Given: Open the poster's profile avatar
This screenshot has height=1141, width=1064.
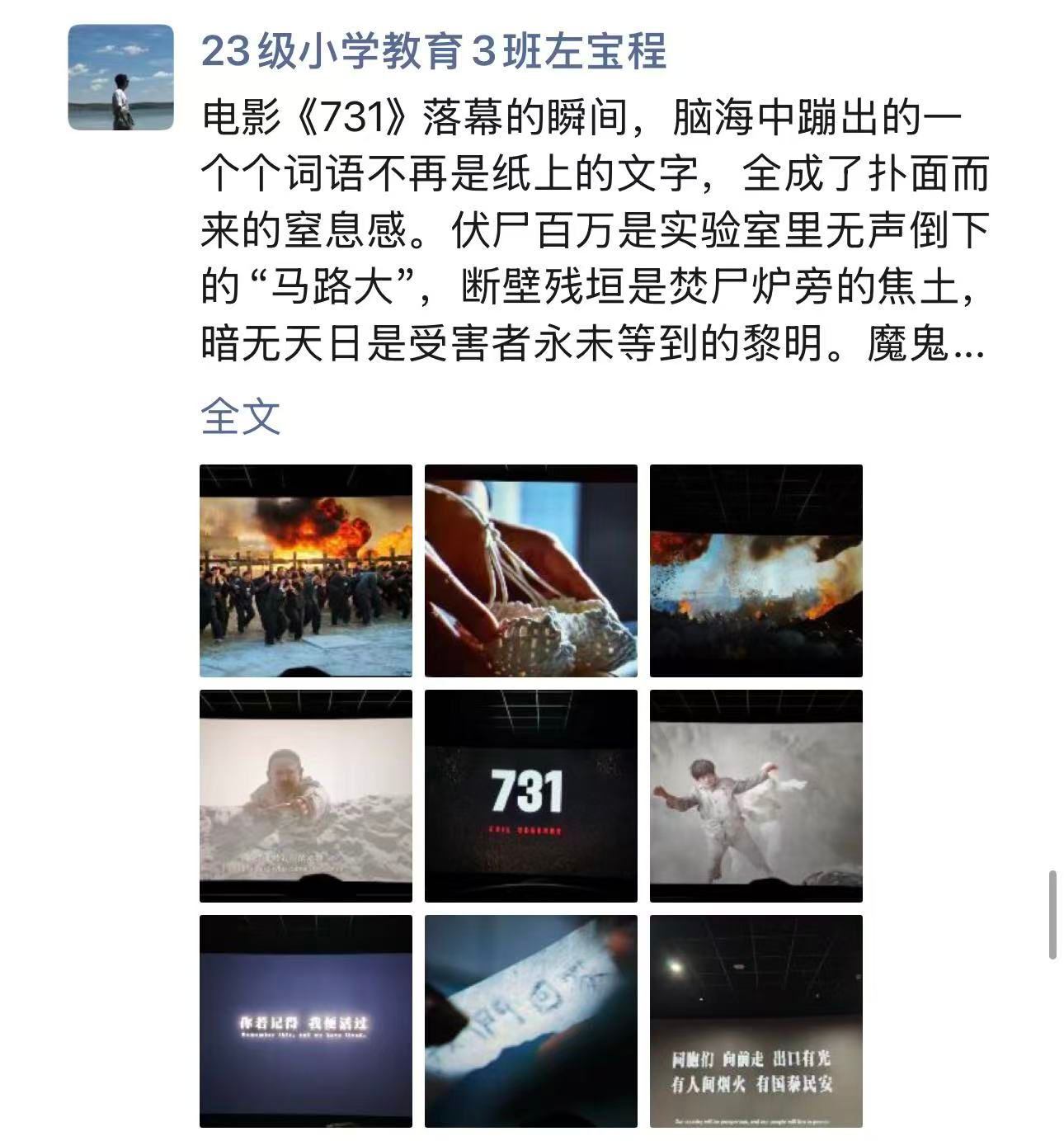Looking at the screenshot, I should tap(120, 78).
